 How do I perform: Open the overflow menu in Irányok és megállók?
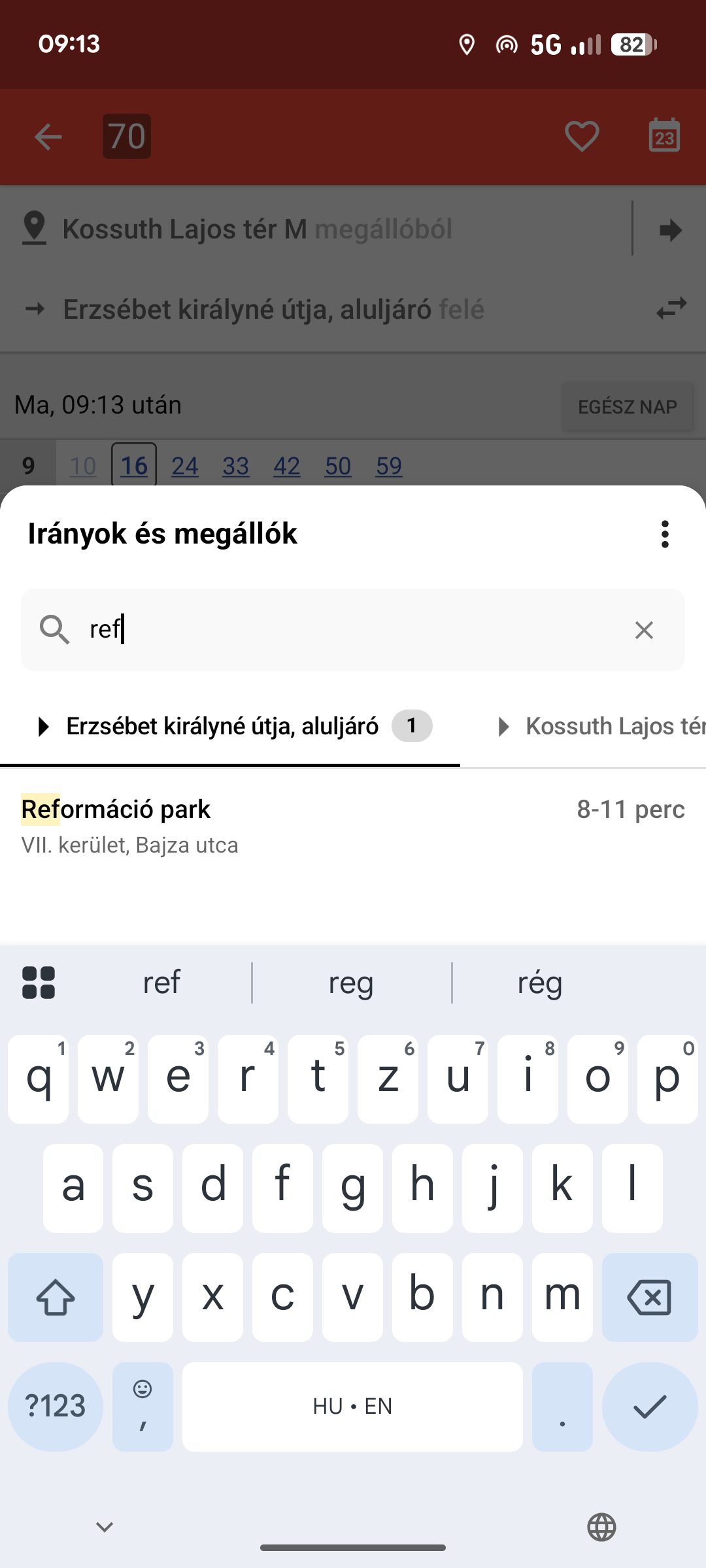click(x=665, y=534)
